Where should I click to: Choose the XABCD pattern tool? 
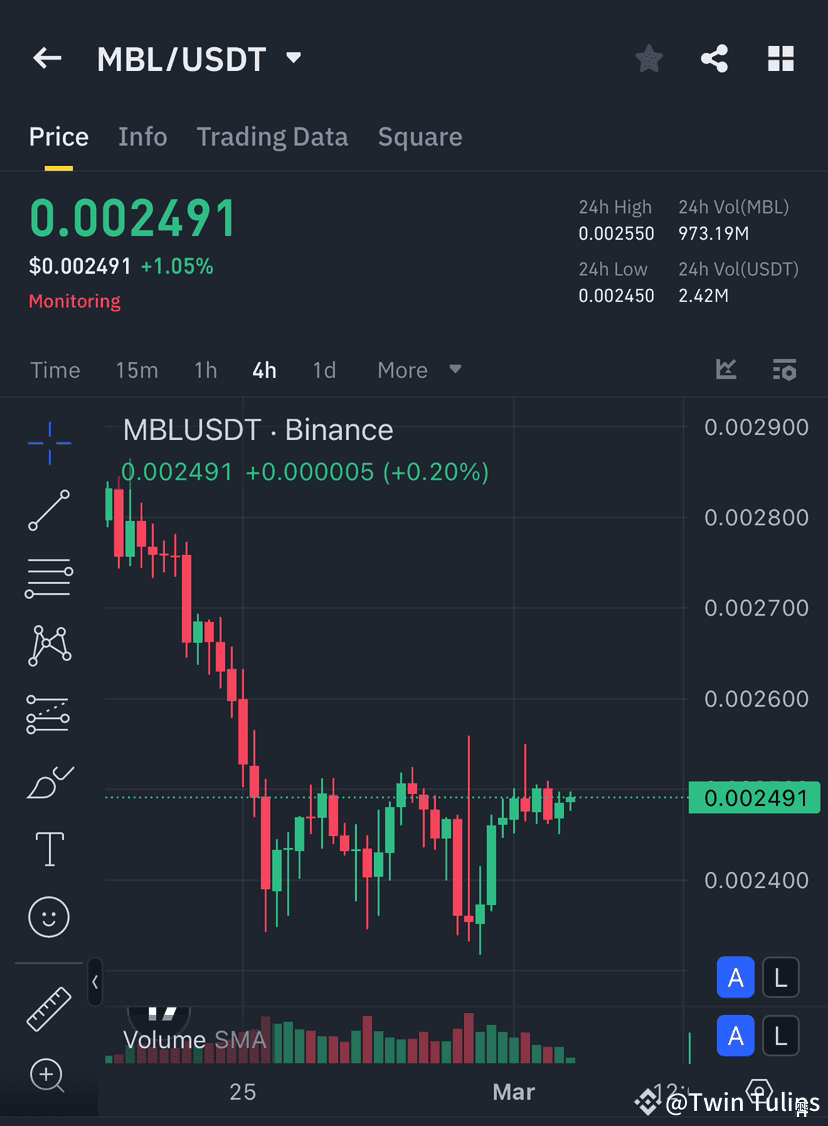(x=48, y=646)
